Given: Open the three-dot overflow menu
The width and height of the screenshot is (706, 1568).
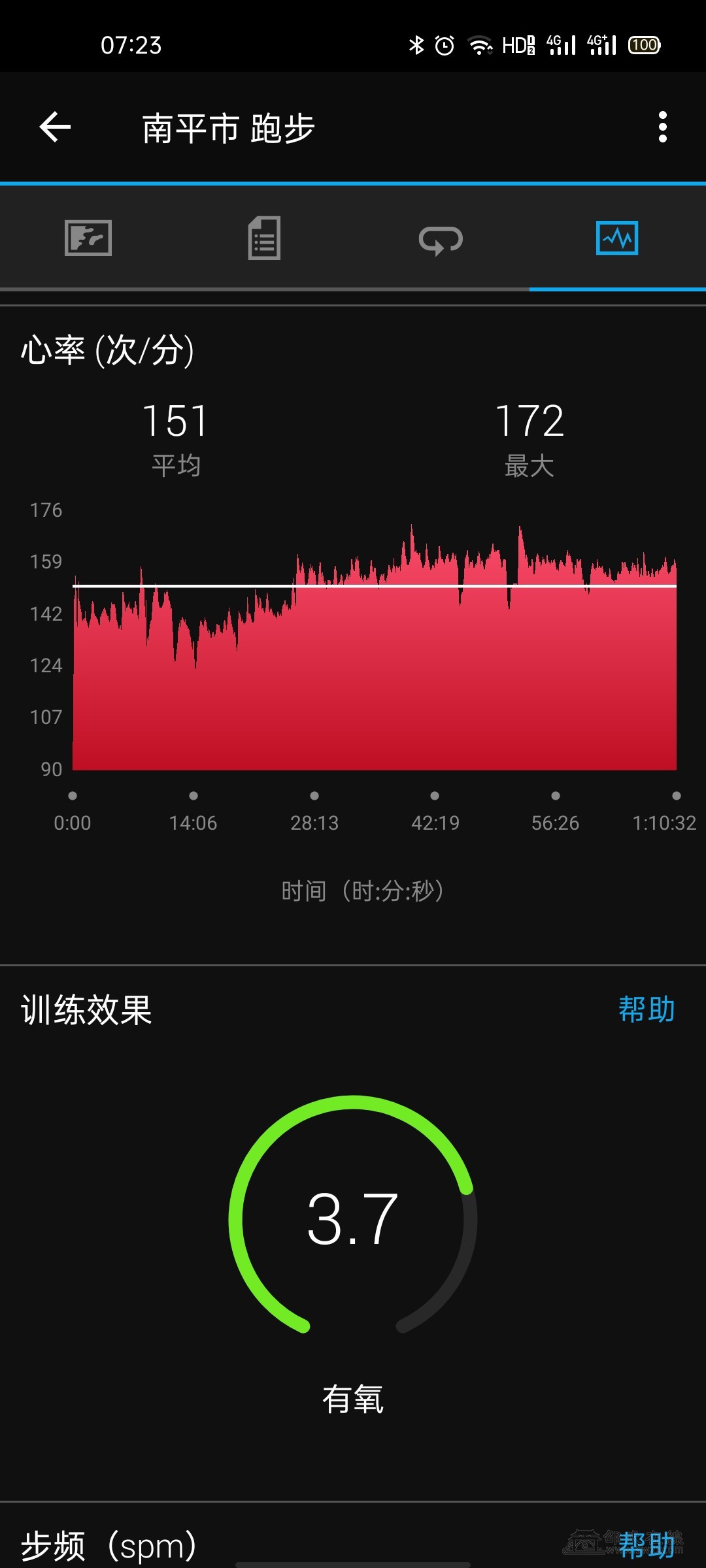Looking at the screenshot, I should pos(662,127).
